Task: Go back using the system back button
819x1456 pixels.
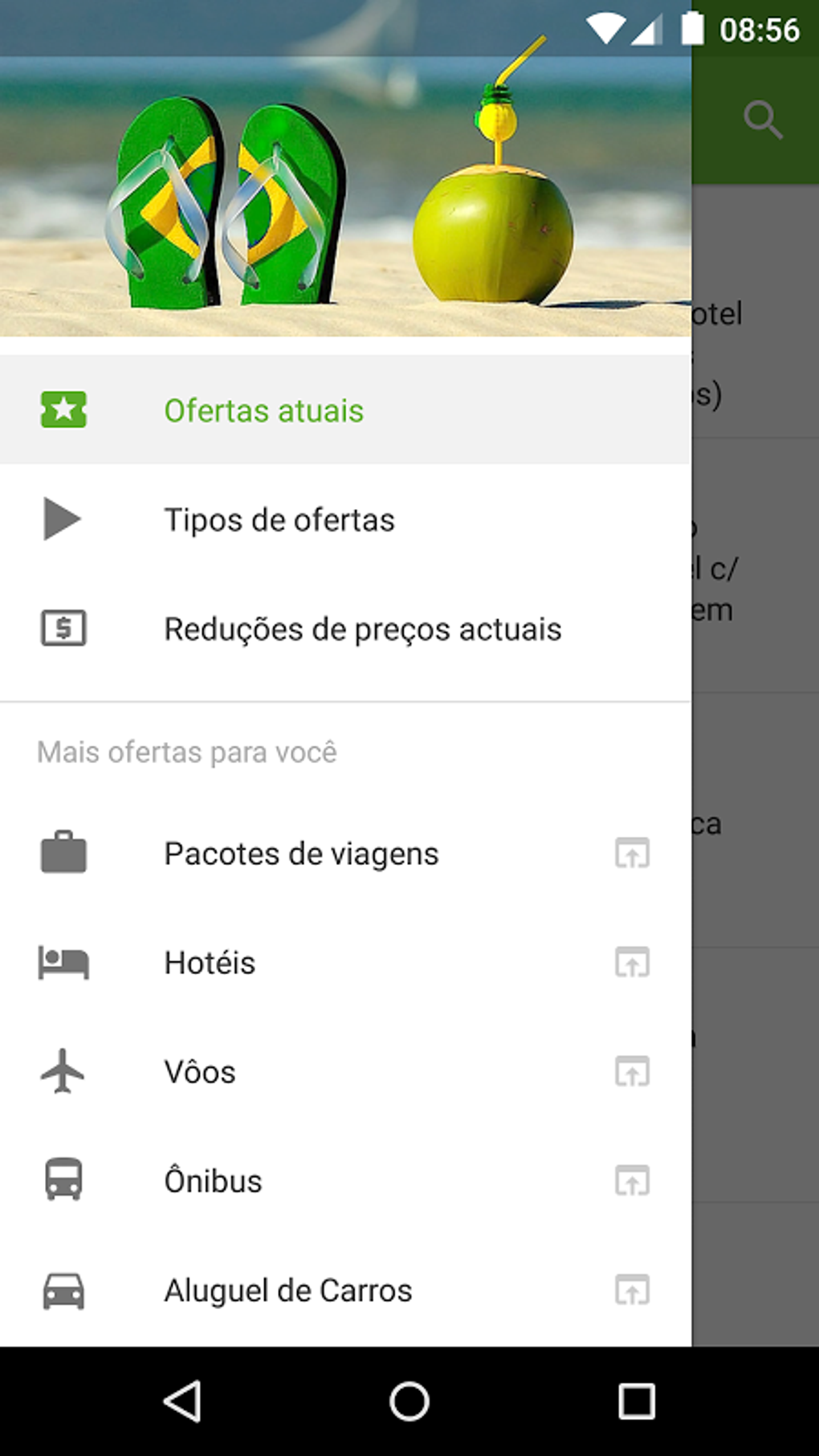Action: 182,1401
